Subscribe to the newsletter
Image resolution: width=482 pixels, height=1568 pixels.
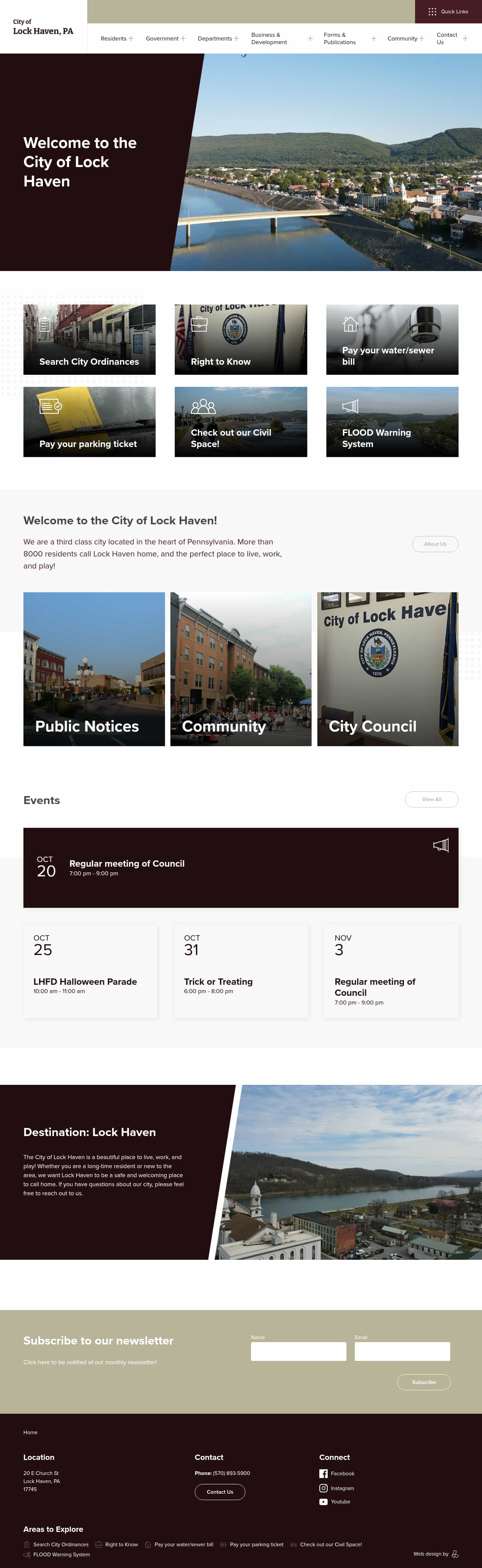pyautogui.click(x=423, y=1382)
